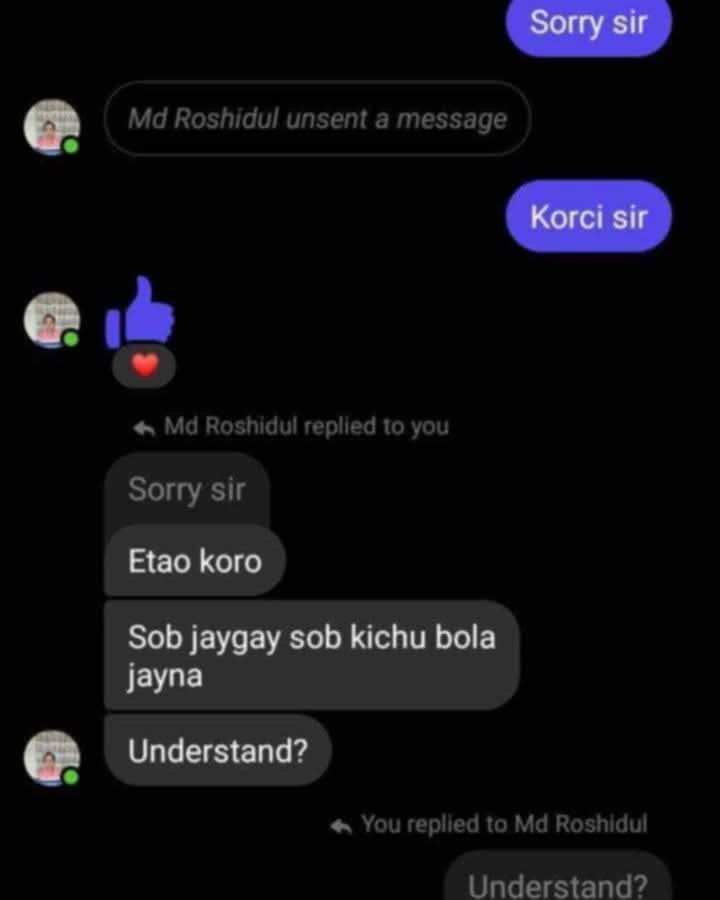This screenshot has width=720, height=900.
Task: Tap Md Roshidul's avatar beside the unsent message
Action: [x=51, y=126]
